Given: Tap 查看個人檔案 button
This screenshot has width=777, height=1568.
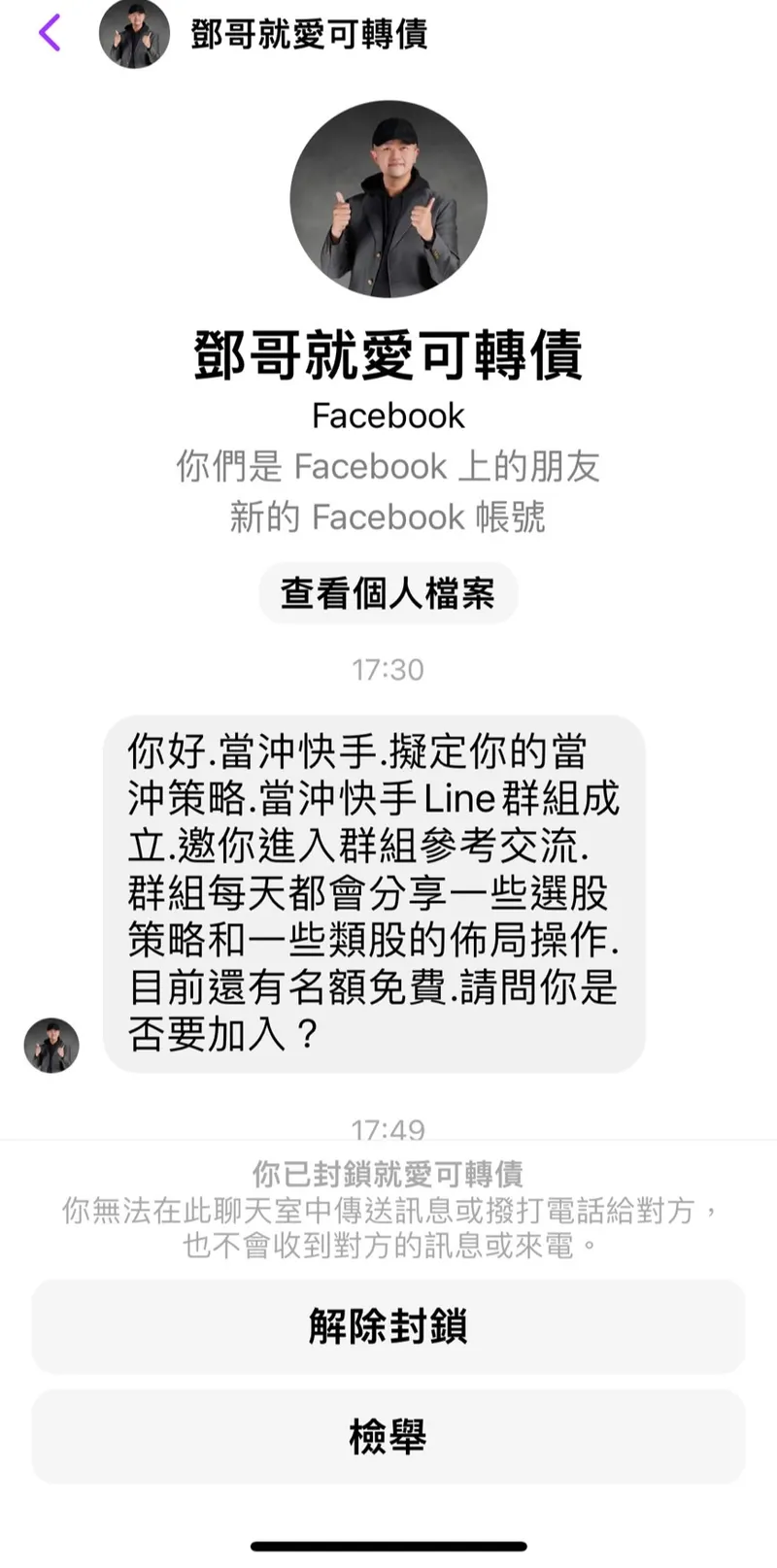Looking at the screenshot, I should point(388,593).
